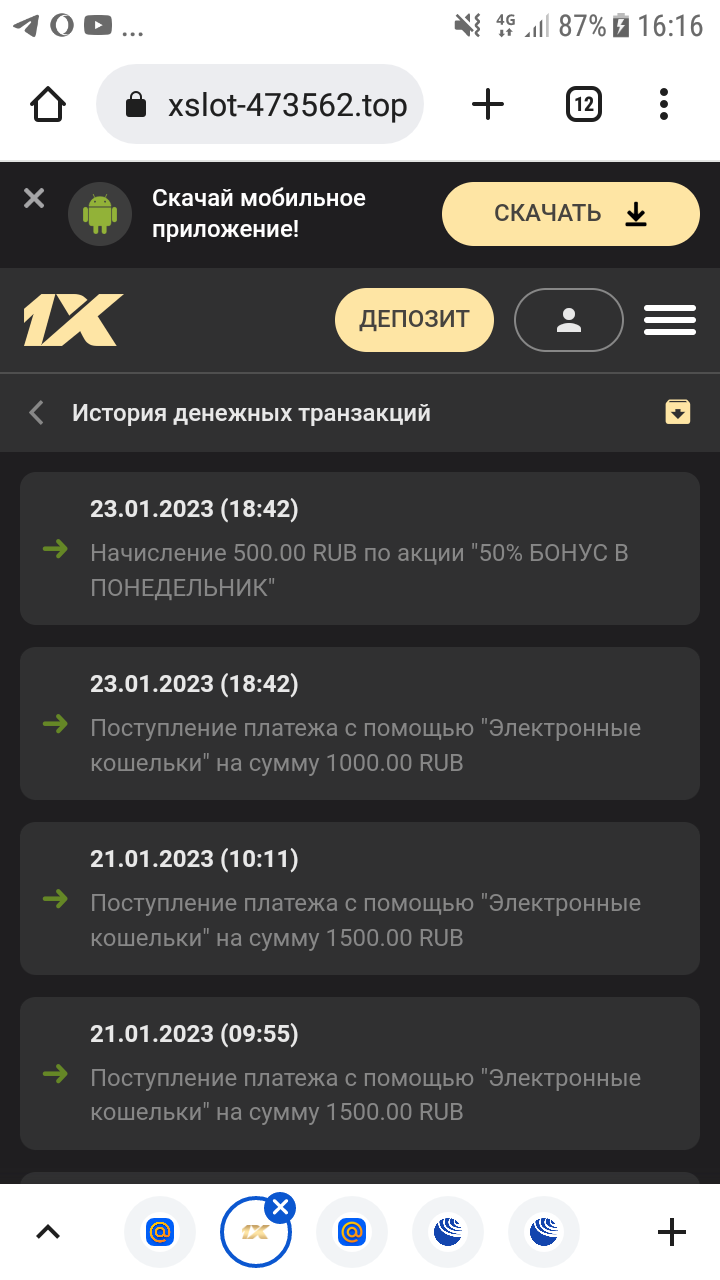
Task: Open the archive icon in transaction history header
Action: 678,411
